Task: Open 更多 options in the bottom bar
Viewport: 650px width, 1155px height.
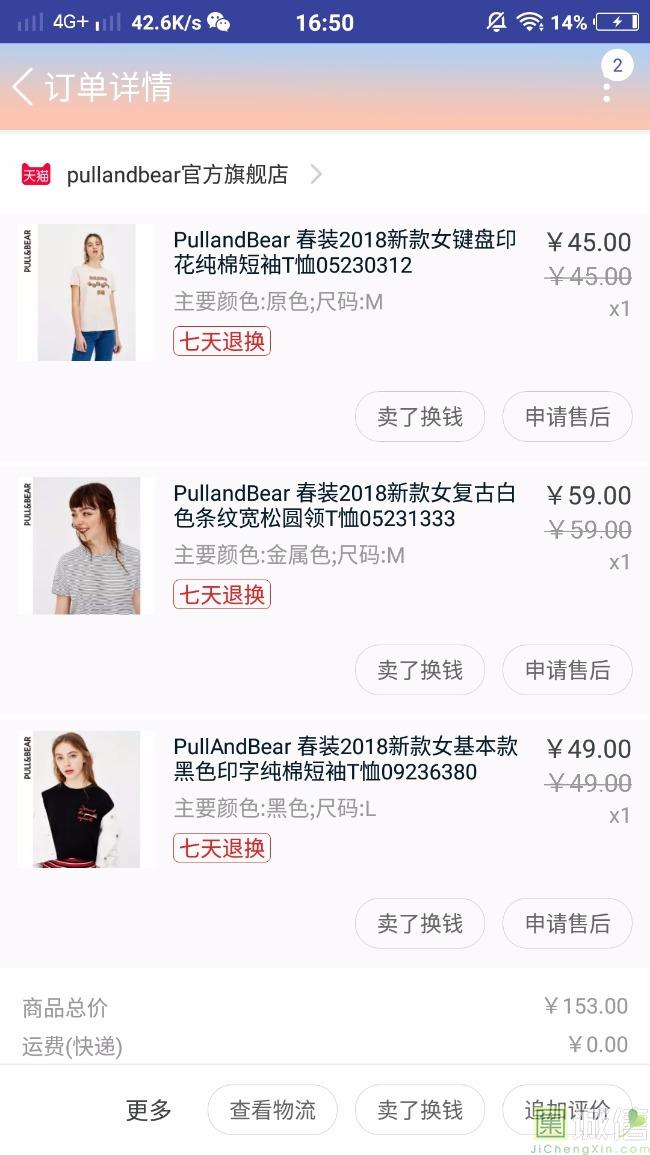Action: coord(149,1110)
